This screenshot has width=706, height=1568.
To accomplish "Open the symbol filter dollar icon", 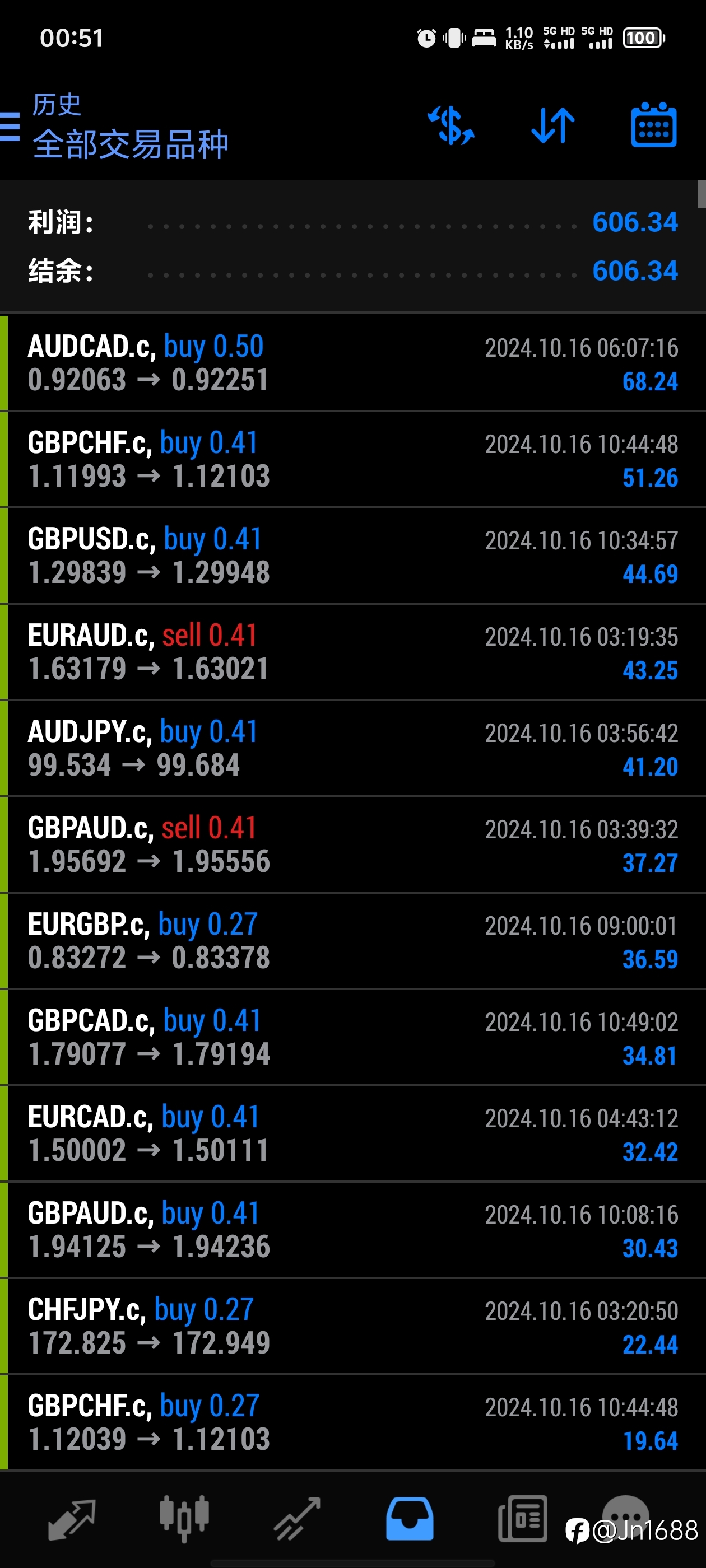I will point(450,126).
